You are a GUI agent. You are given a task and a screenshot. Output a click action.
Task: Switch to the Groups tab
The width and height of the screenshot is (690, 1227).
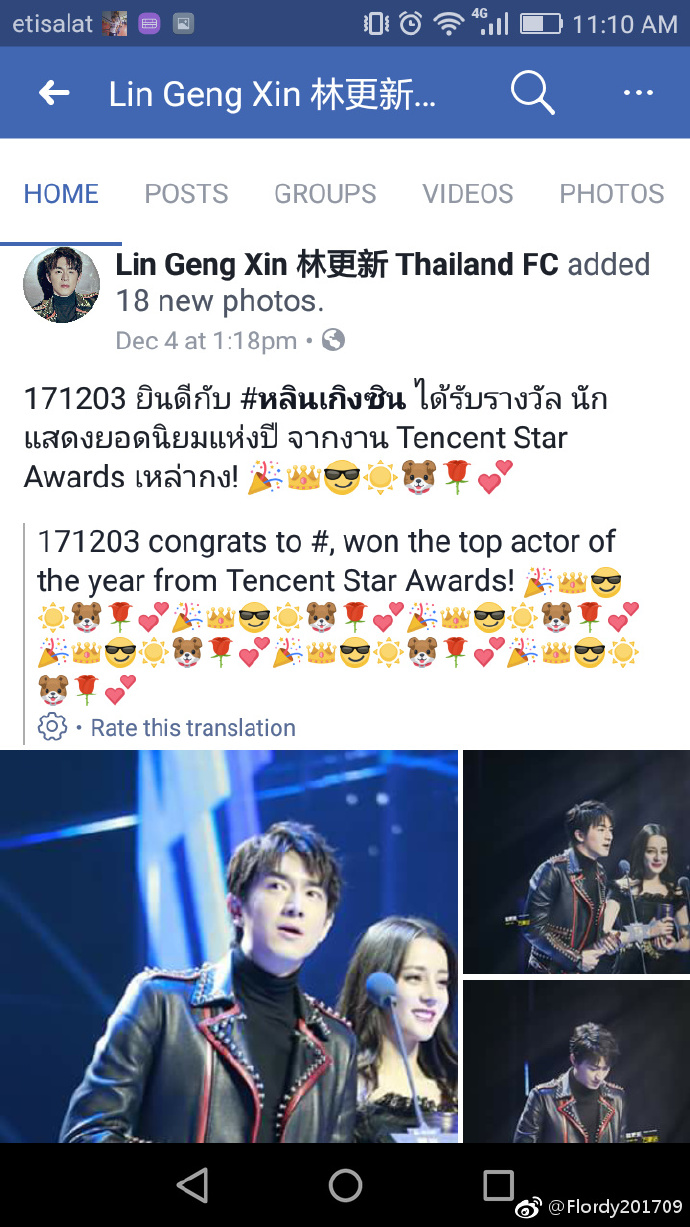click(x=325, y=194)
